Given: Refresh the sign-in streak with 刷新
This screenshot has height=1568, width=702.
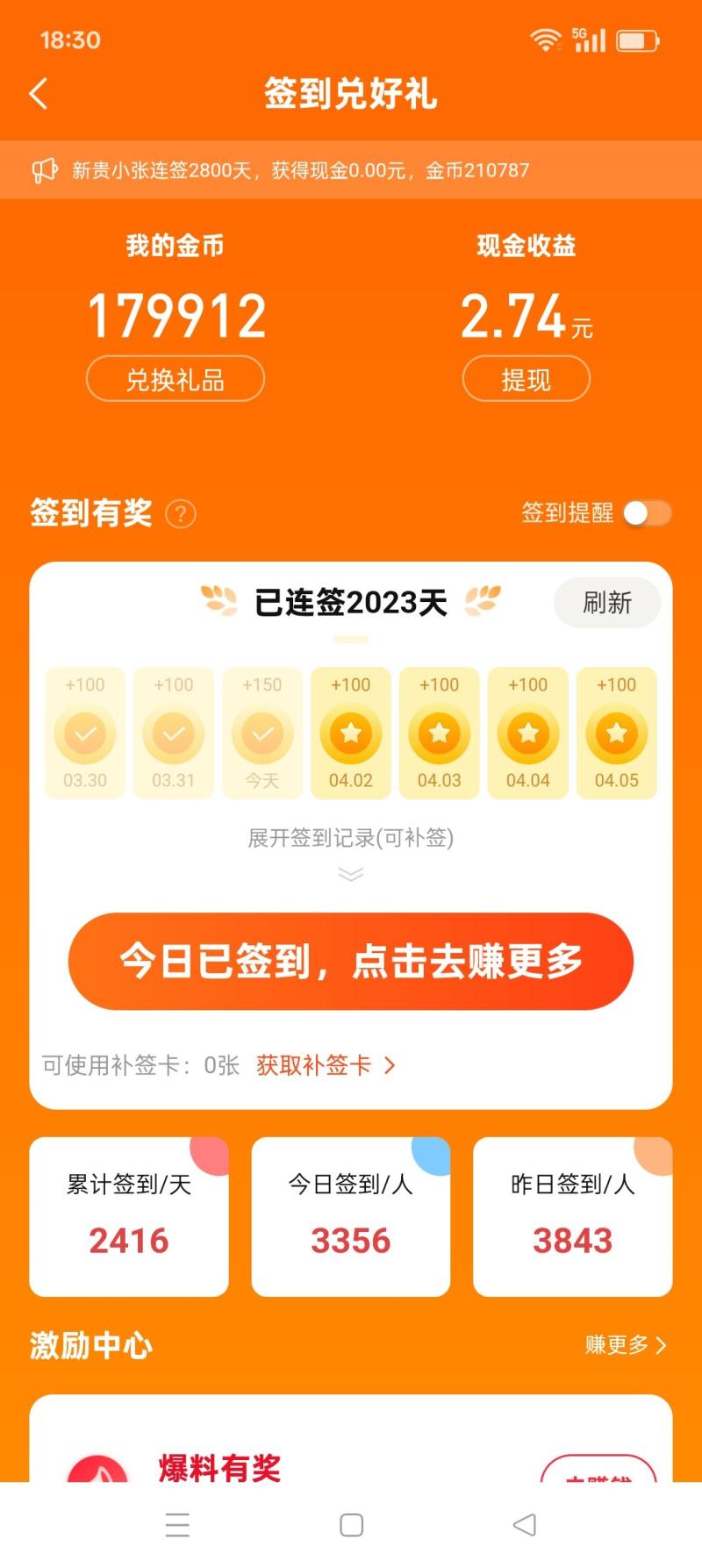Looking at the screenshot, I should point(607,602).
